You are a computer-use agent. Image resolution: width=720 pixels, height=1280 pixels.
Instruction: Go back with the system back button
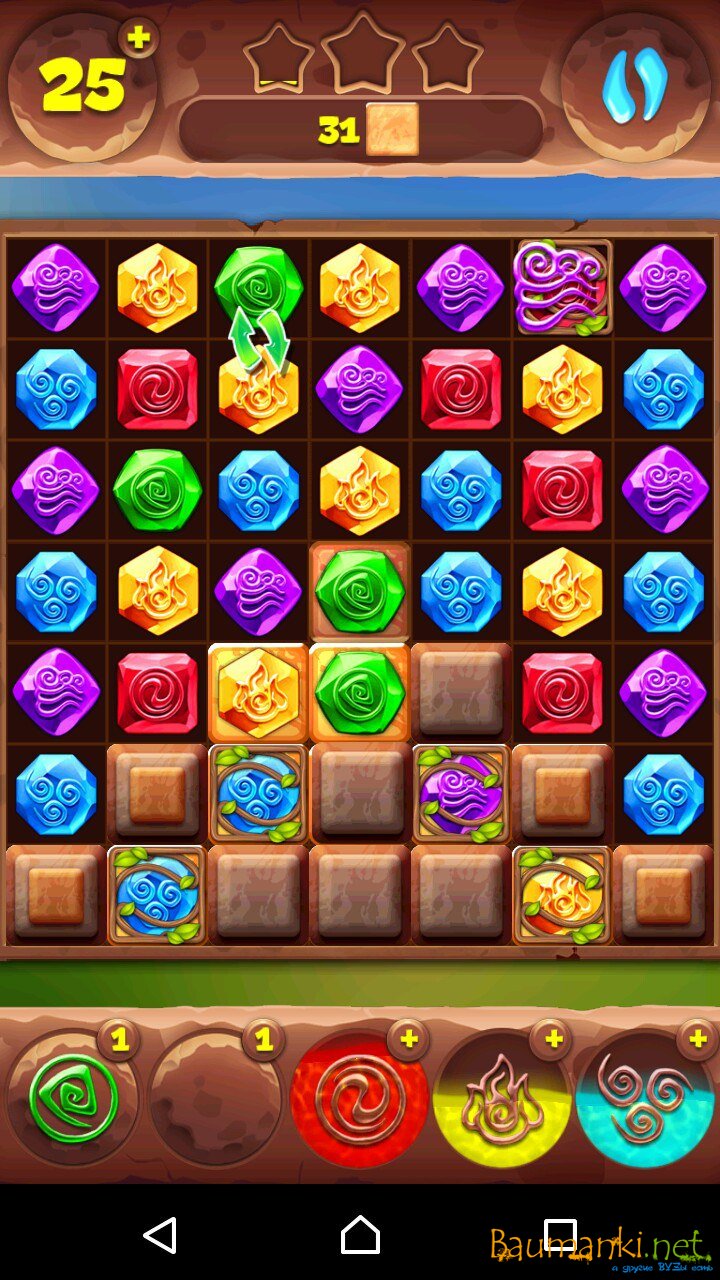160,1236
